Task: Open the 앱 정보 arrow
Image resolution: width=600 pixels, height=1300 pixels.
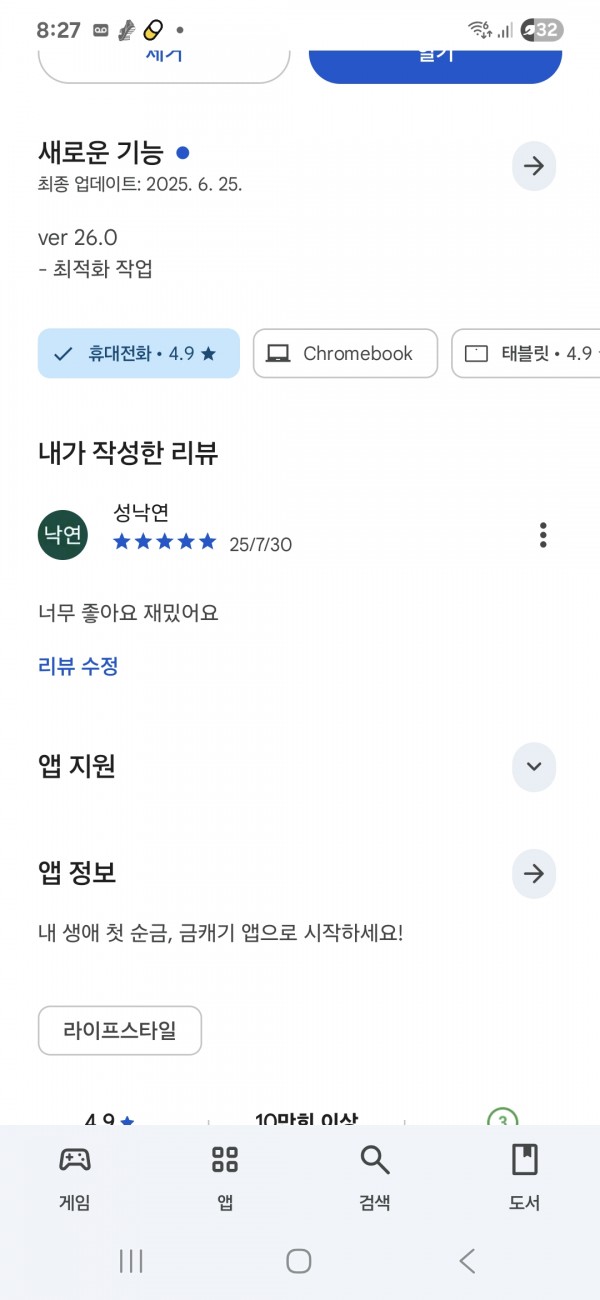Action: [534, 873]
